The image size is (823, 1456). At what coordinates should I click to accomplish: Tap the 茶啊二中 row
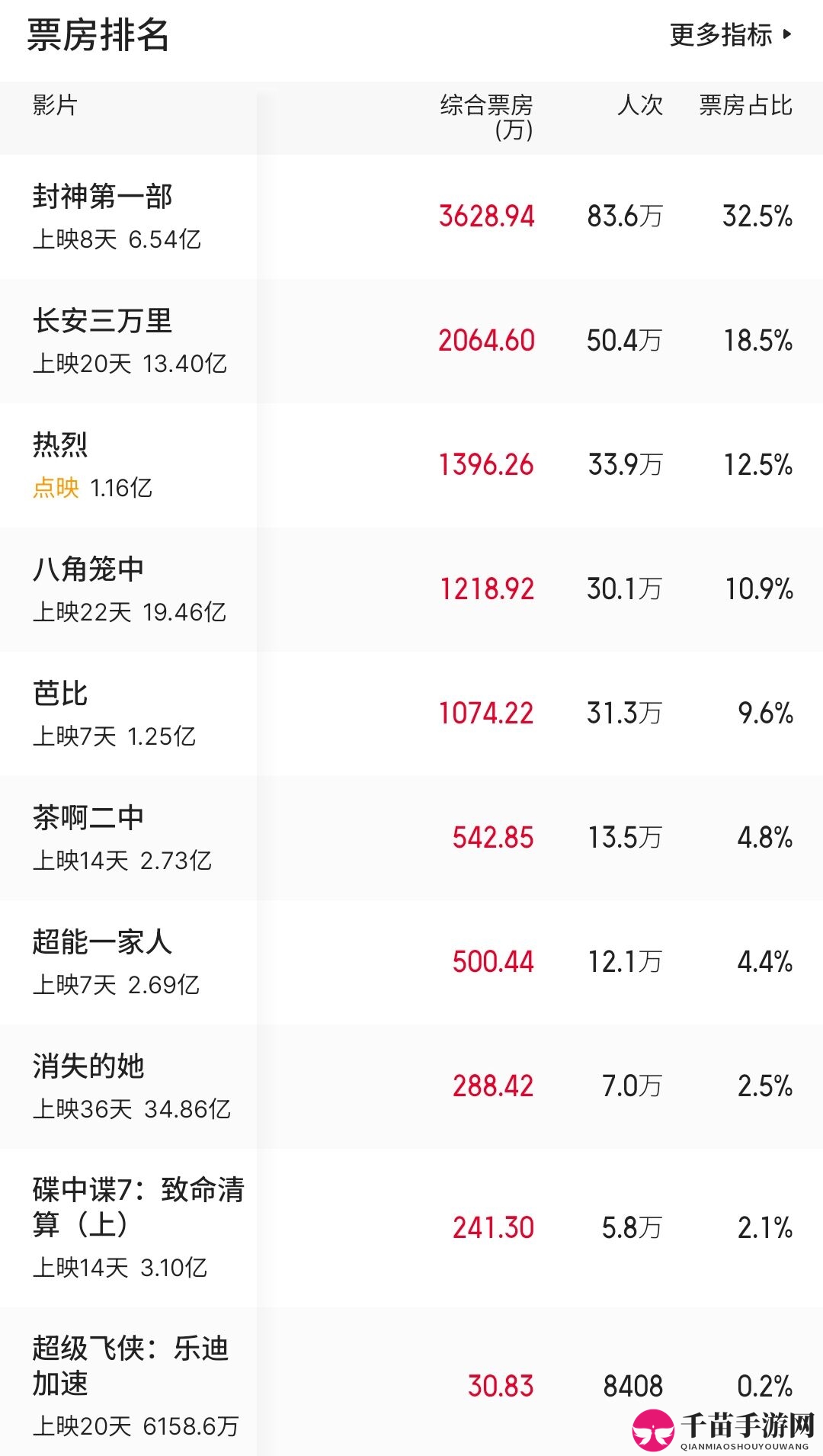point(411,838)
